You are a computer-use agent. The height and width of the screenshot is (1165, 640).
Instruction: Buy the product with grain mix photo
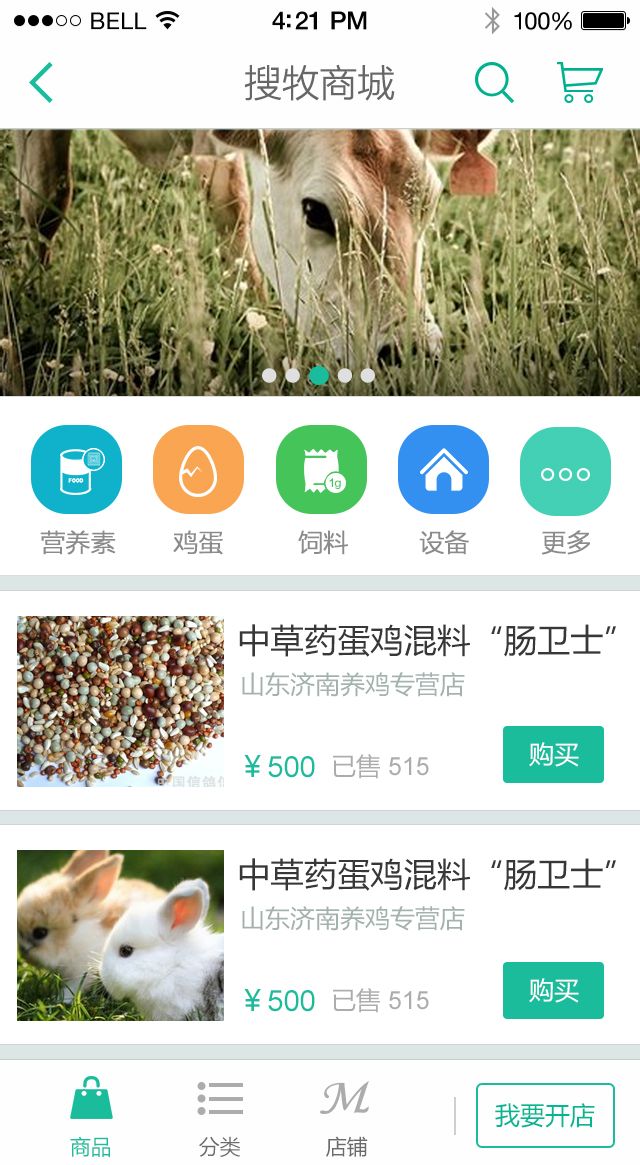pos(553,754)
